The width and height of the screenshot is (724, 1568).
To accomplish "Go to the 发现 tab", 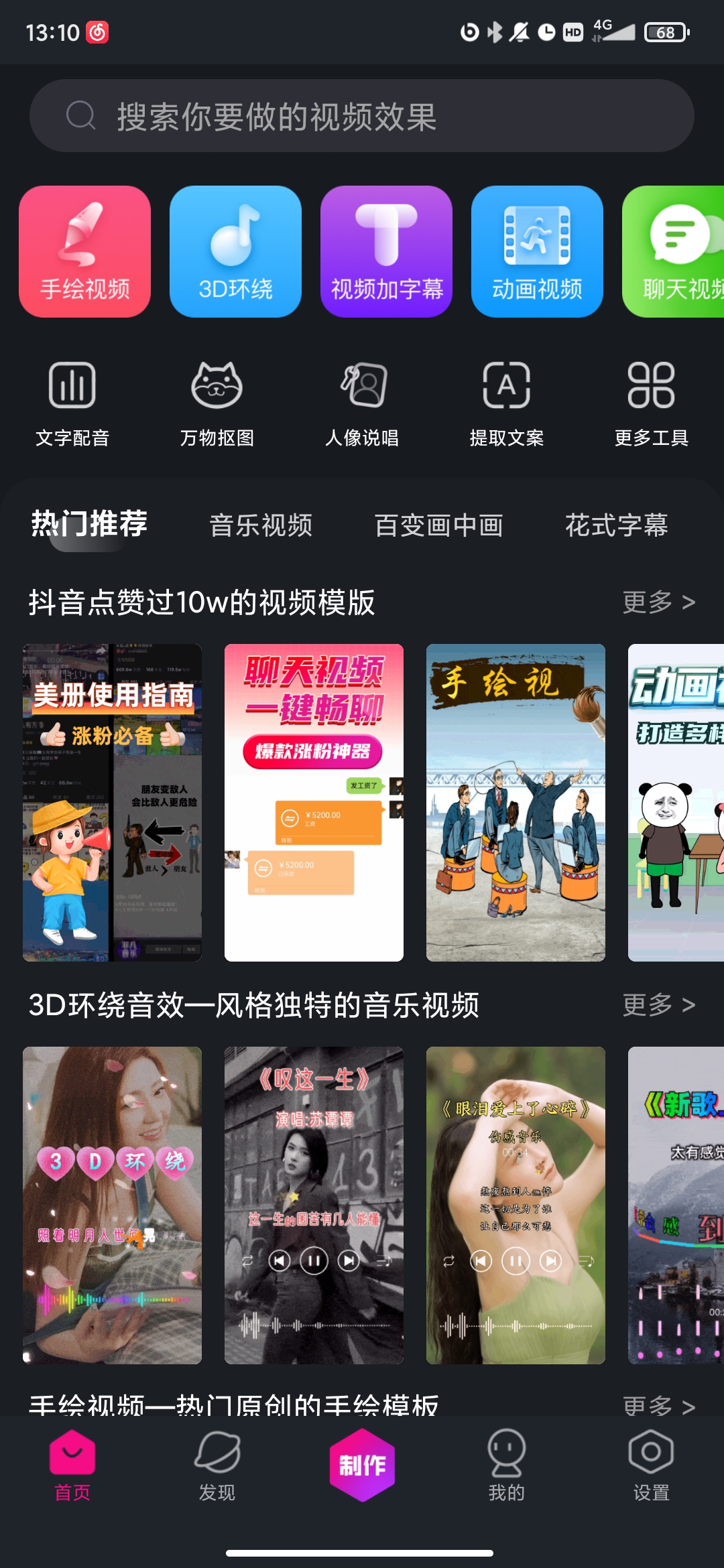I will click(x=217, y=1465).
